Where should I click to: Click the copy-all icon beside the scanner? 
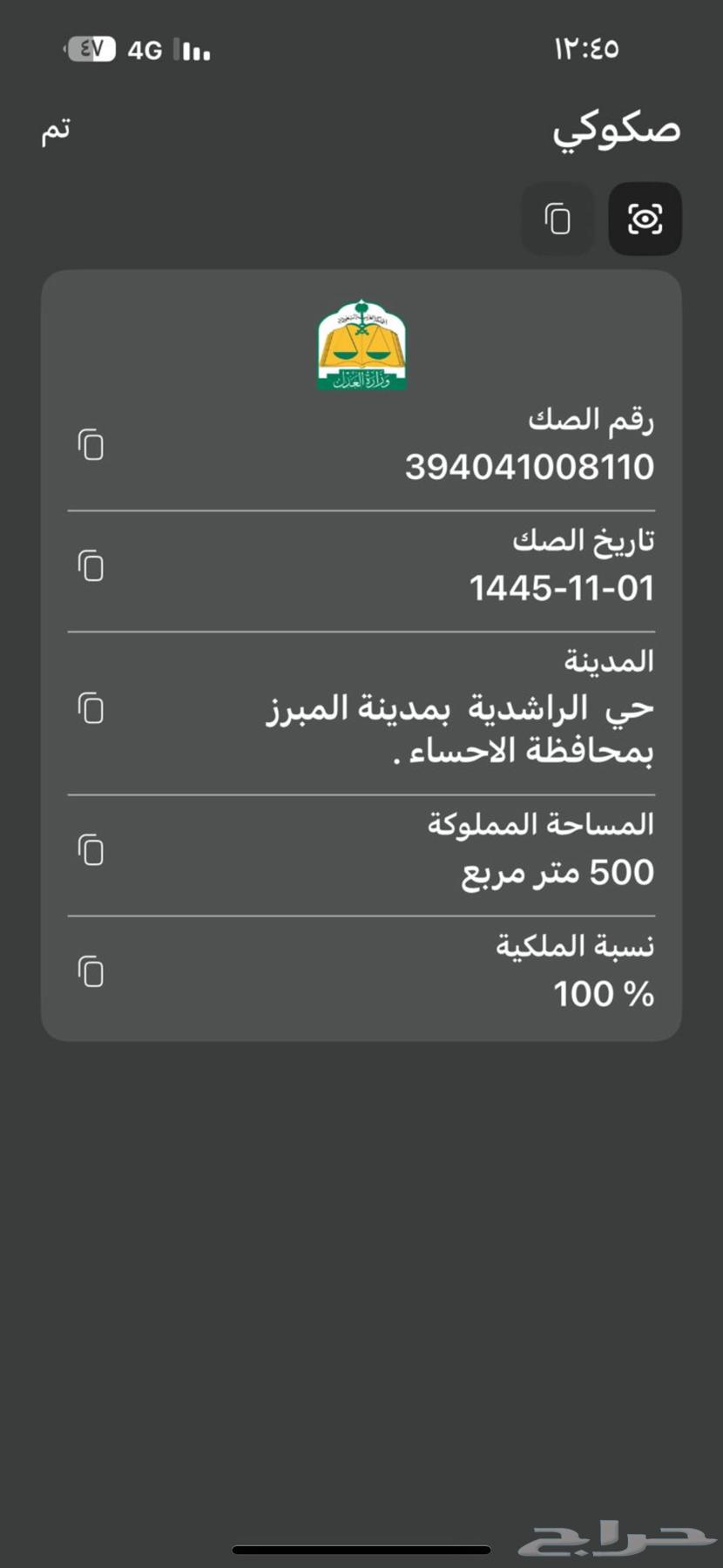point(557,220)
